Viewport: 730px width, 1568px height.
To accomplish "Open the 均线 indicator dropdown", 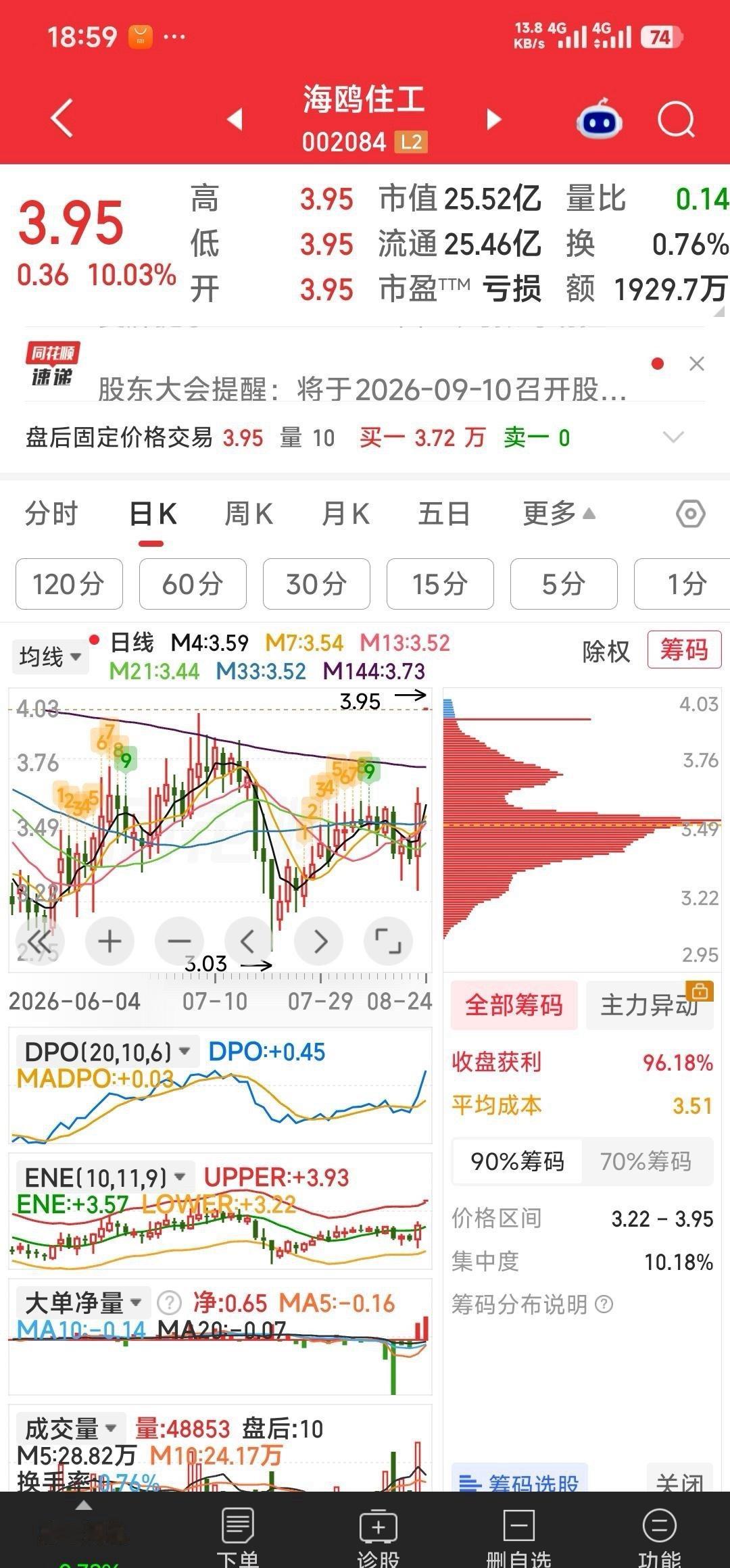I will [x=50, y=656].
